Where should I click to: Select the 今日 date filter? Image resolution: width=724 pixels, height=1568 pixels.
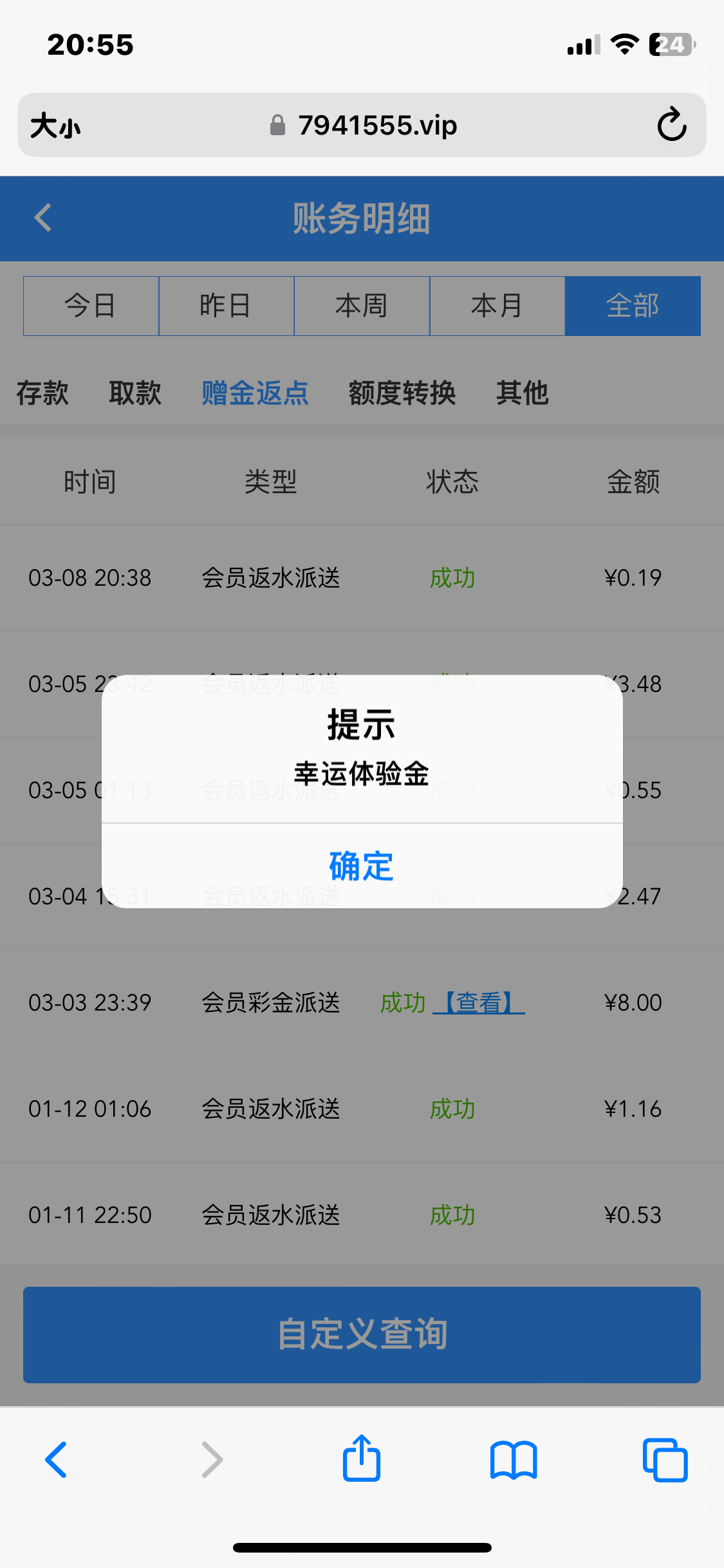[x=91, y=306]
